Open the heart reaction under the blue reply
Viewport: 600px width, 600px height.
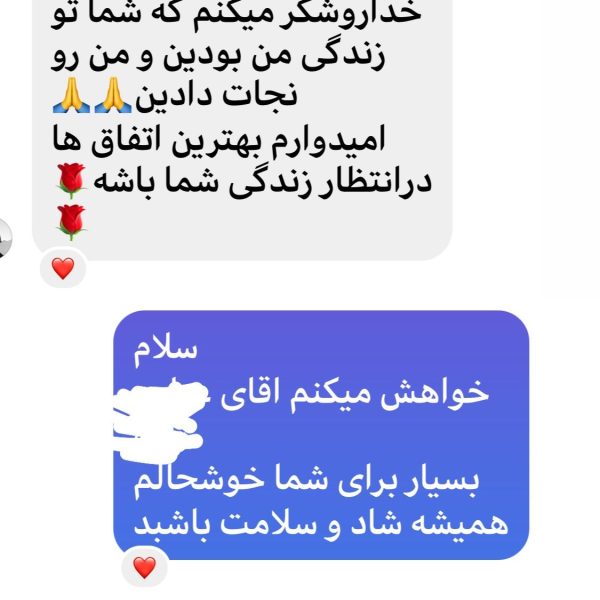coord(145,568)
